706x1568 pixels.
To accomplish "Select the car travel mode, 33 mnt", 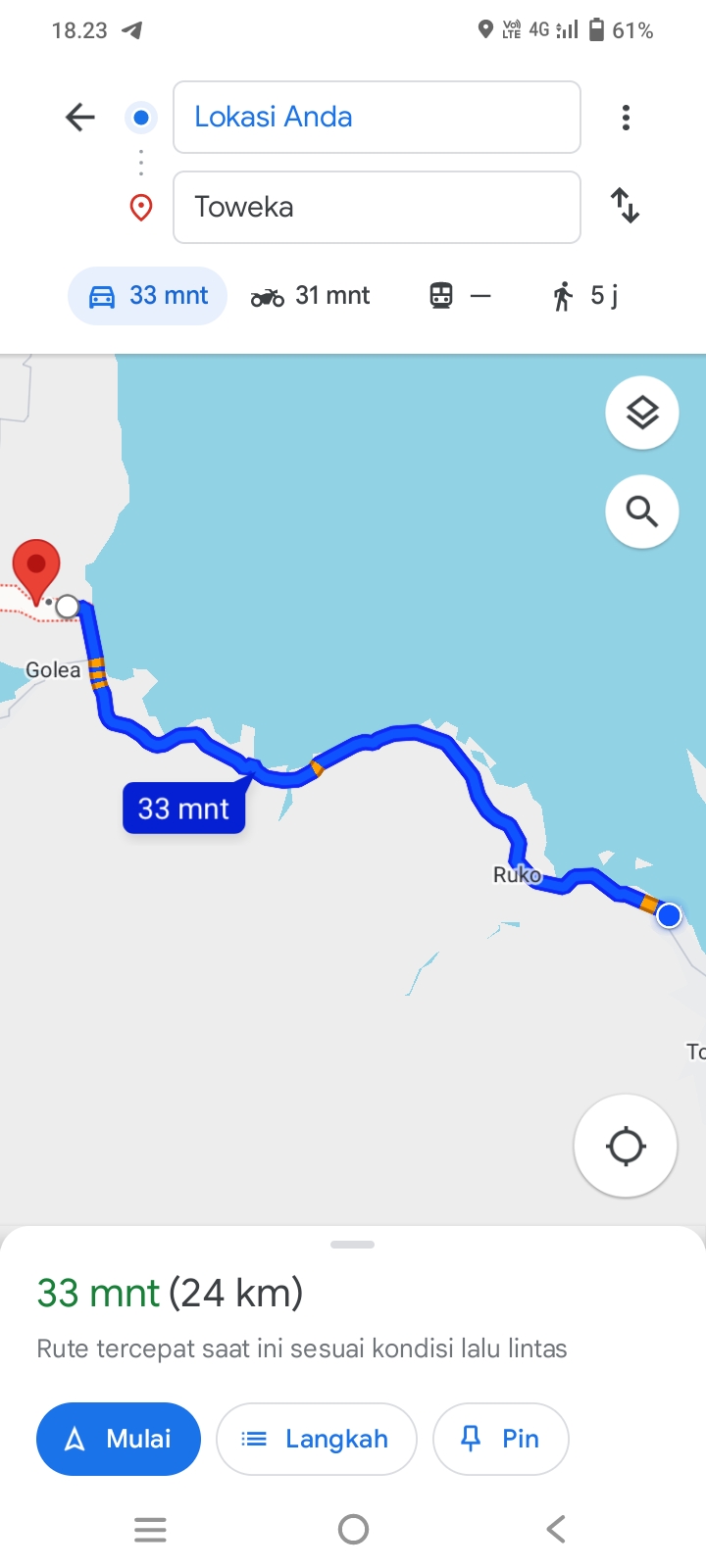I will coord(148,296).
